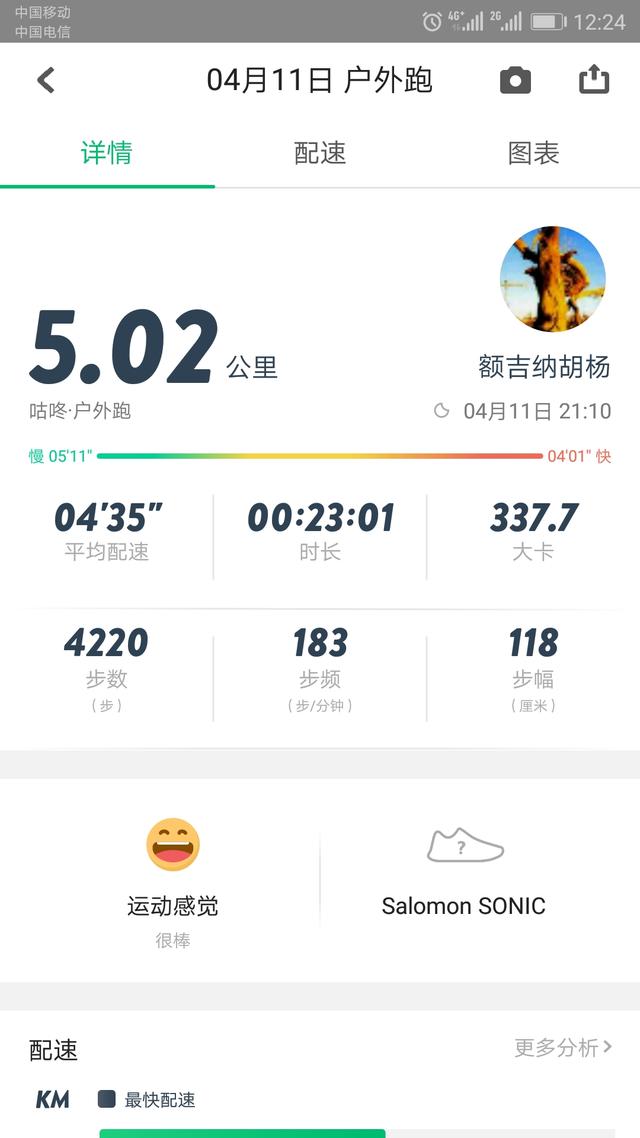Share this run record
Viewport: 640px width, 1138px height.
pyautogui.click(x=594, y=80)
